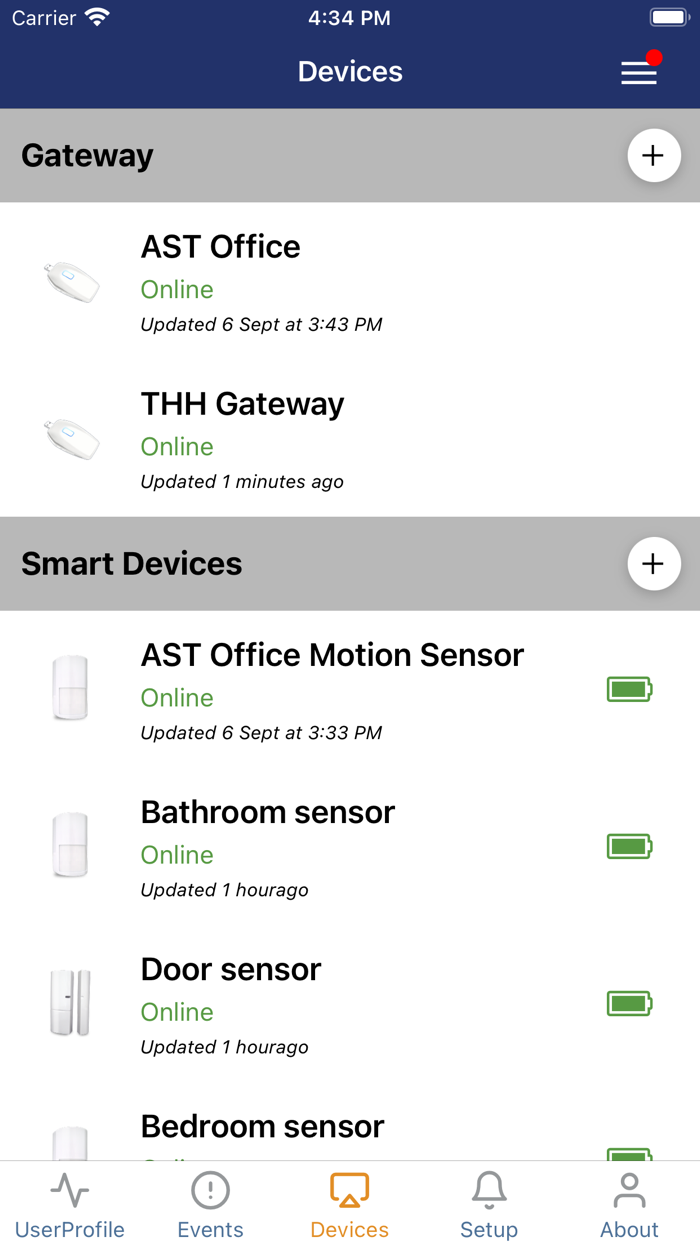This screenshot has width=700, height=1244.
Task: Select the Devices tab
Action: [350, 1204]
